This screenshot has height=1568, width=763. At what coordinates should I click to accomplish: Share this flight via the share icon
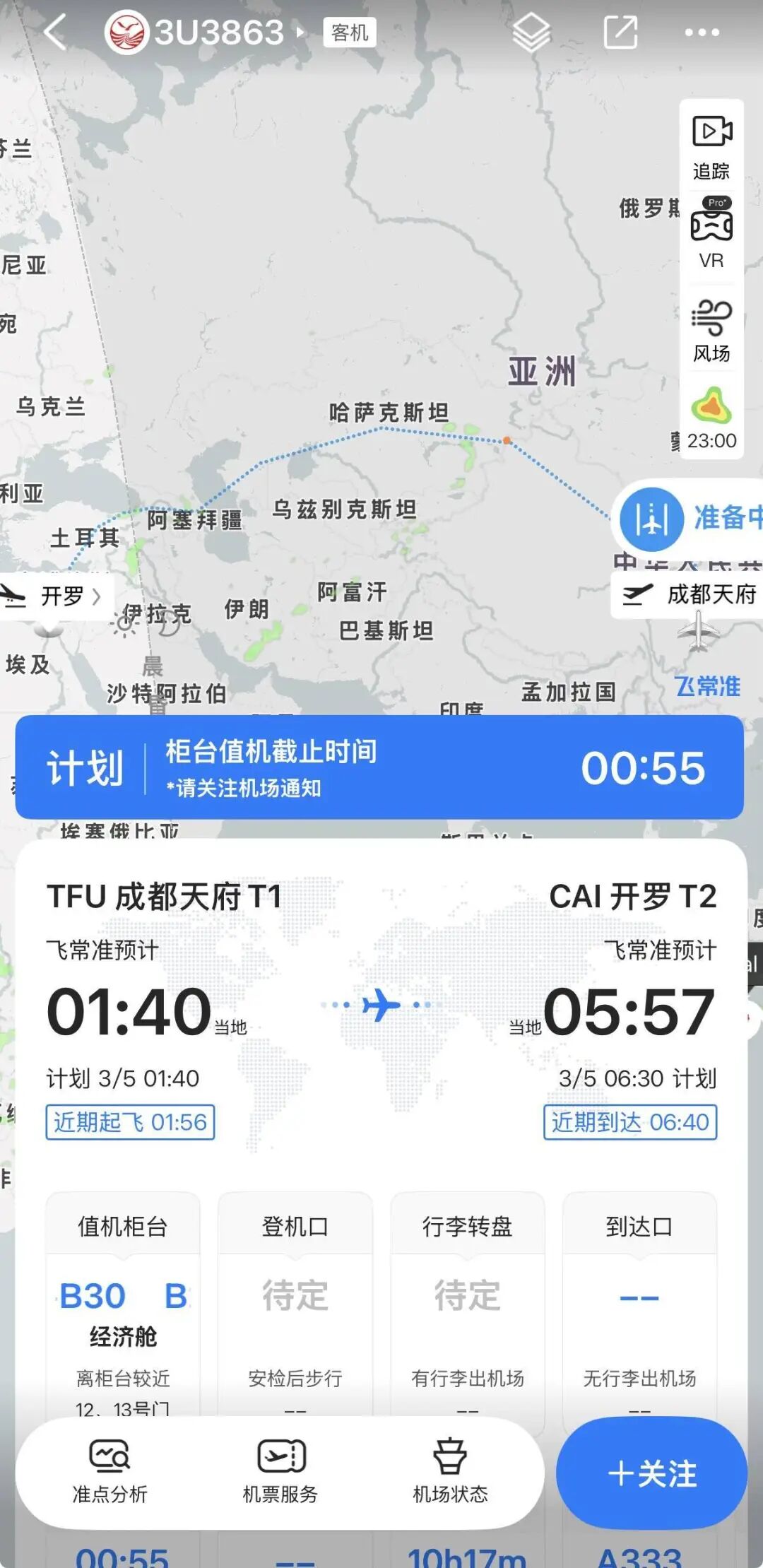[x=620, y=33]
